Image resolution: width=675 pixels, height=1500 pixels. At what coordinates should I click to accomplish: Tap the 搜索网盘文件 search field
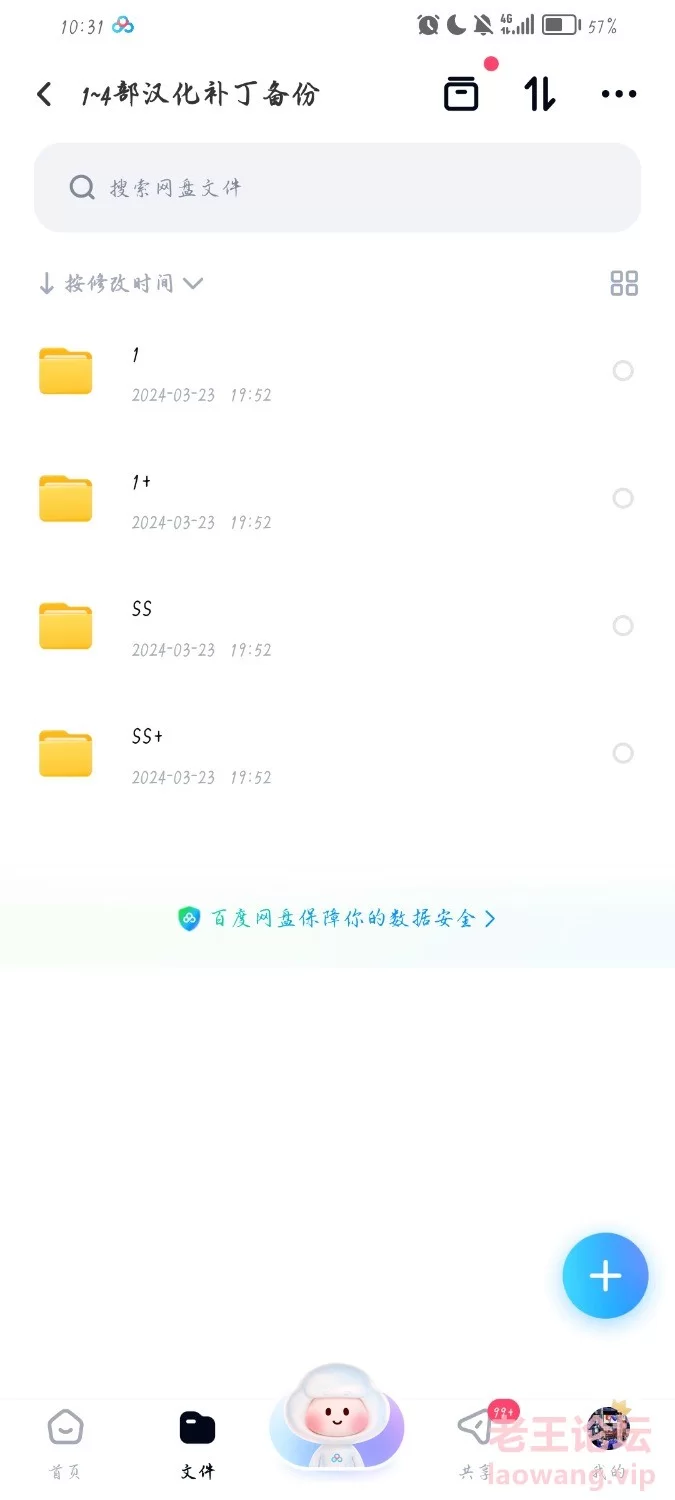coord(337,187)
